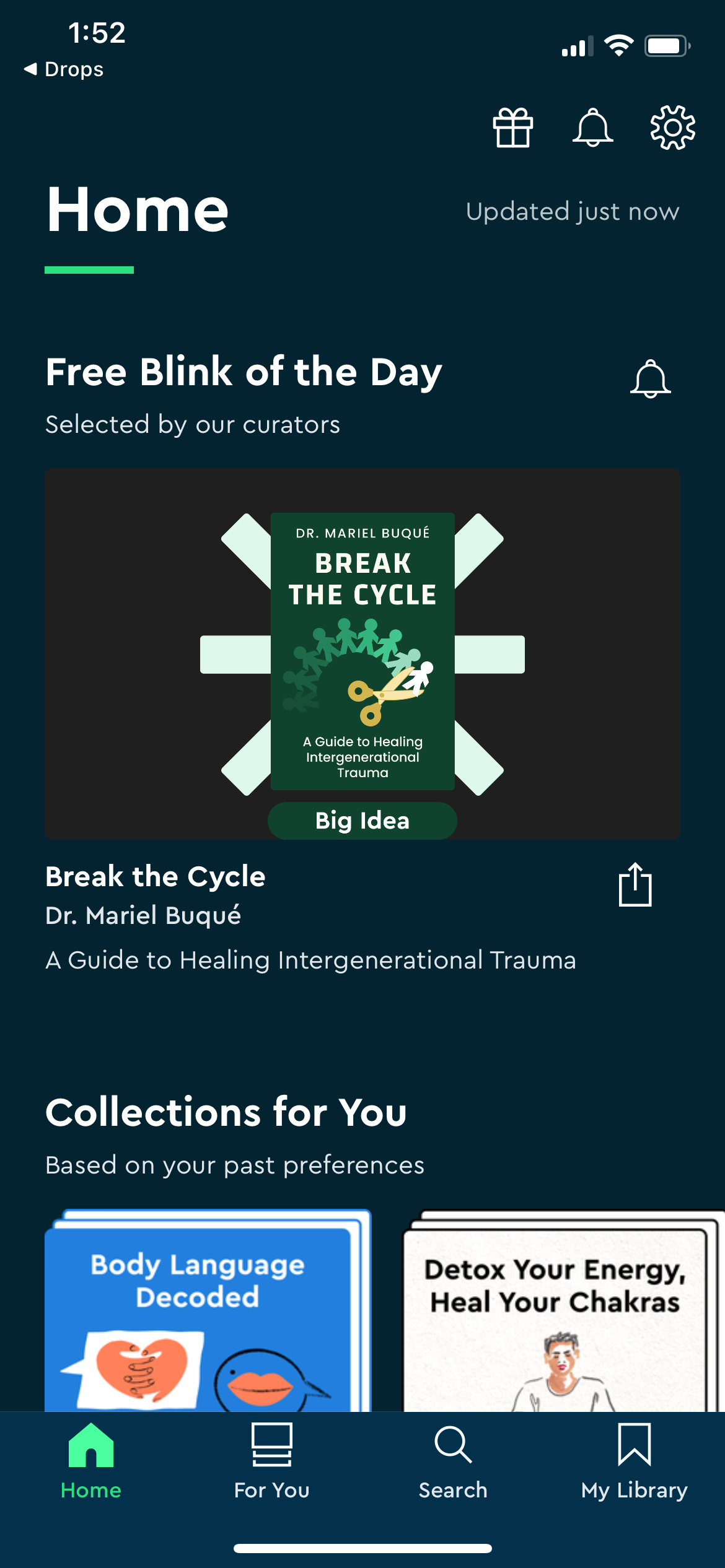The height and width of the screenshot is (1568, 725).
Task: Tap the Big Idea badge
Action: 362,820
